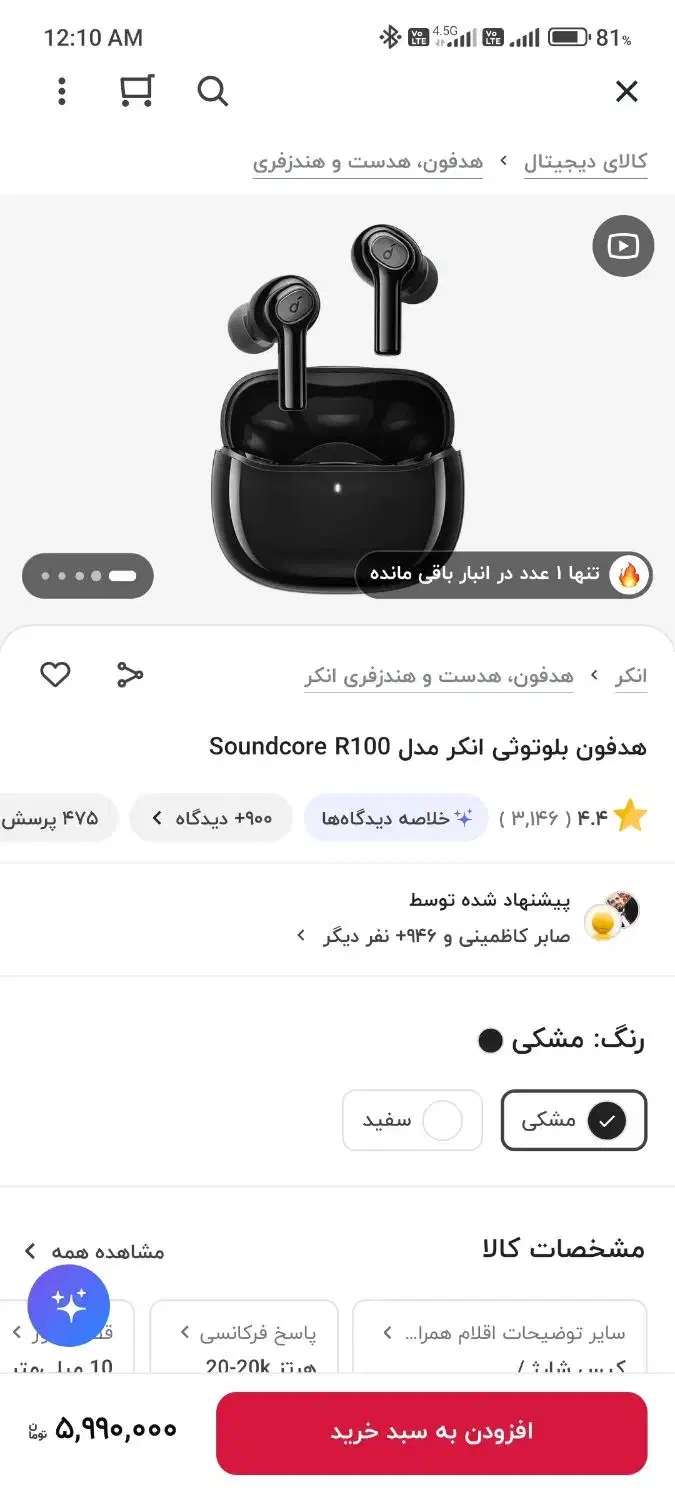Open the خلاصه دیدگاه‌ها summary chip
Image resolution: width=675 pixels, height=1500 pixels.
point(396,818)
